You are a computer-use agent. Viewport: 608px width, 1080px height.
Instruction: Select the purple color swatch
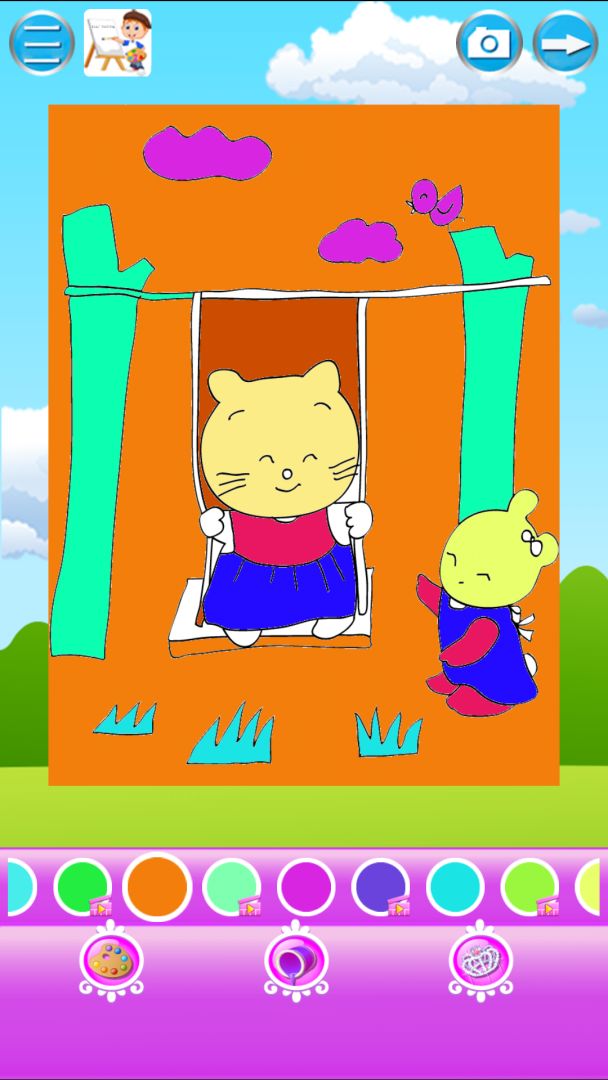(380, 886)
